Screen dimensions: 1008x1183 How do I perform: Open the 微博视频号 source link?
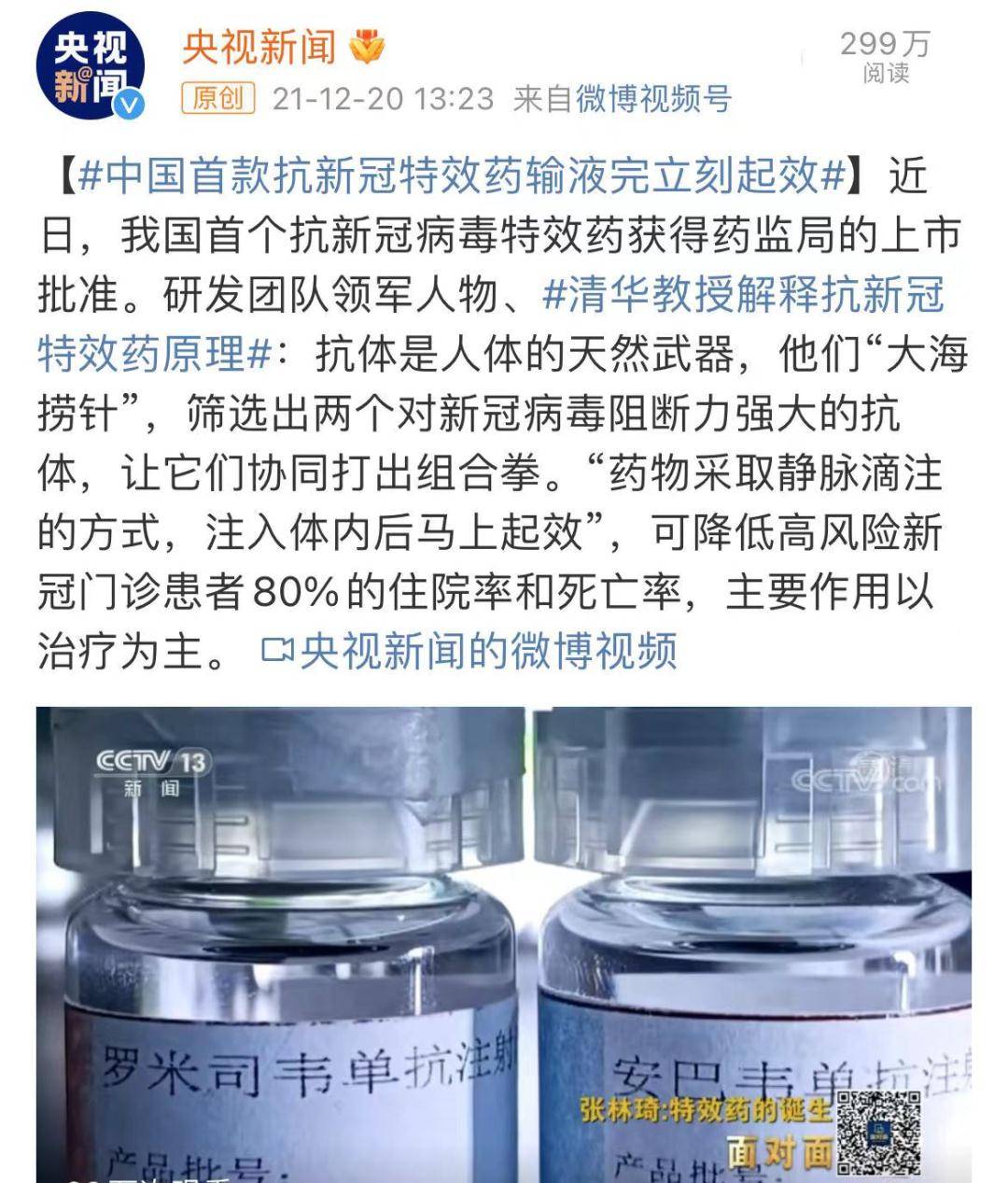(652, 99)
